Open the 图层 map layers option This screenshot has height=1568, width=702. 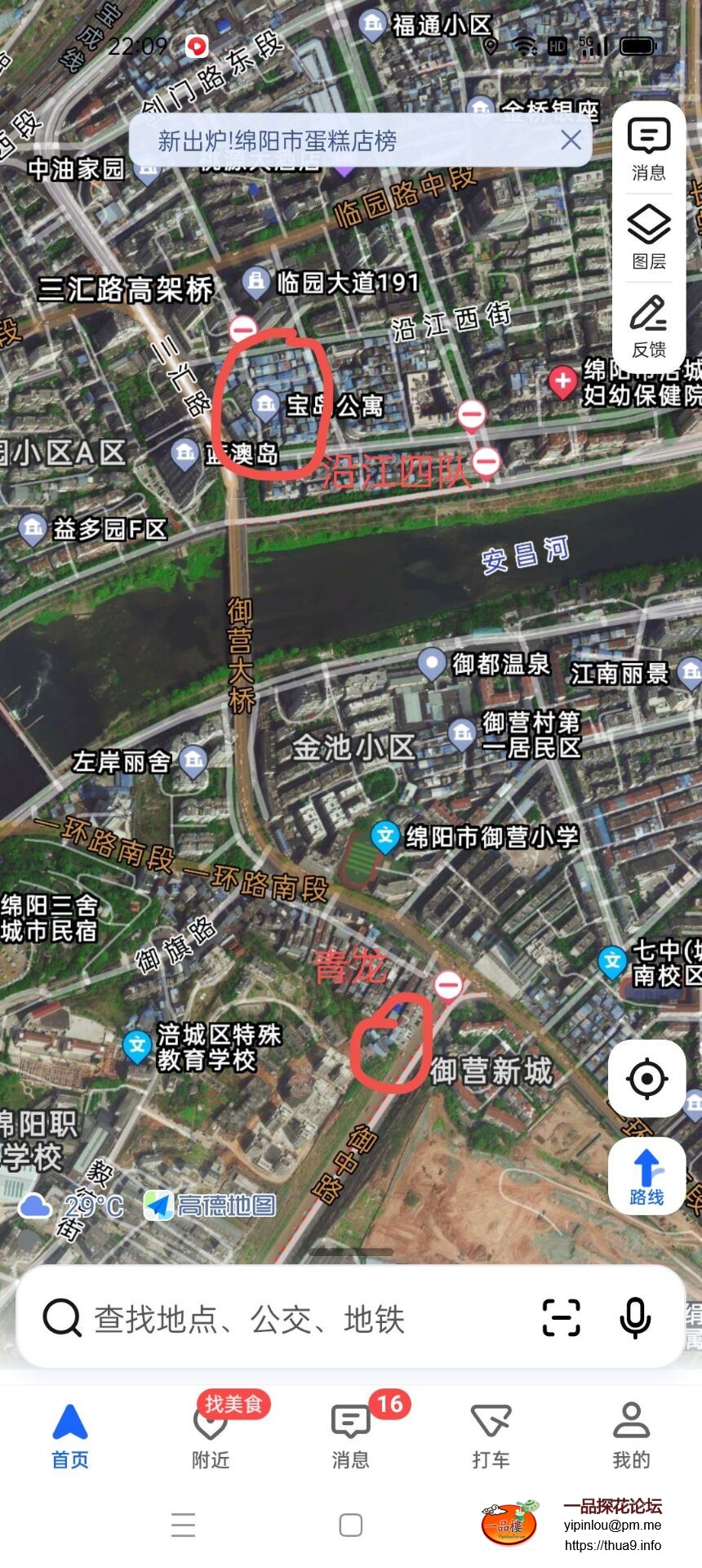click(x=649, y=238)
